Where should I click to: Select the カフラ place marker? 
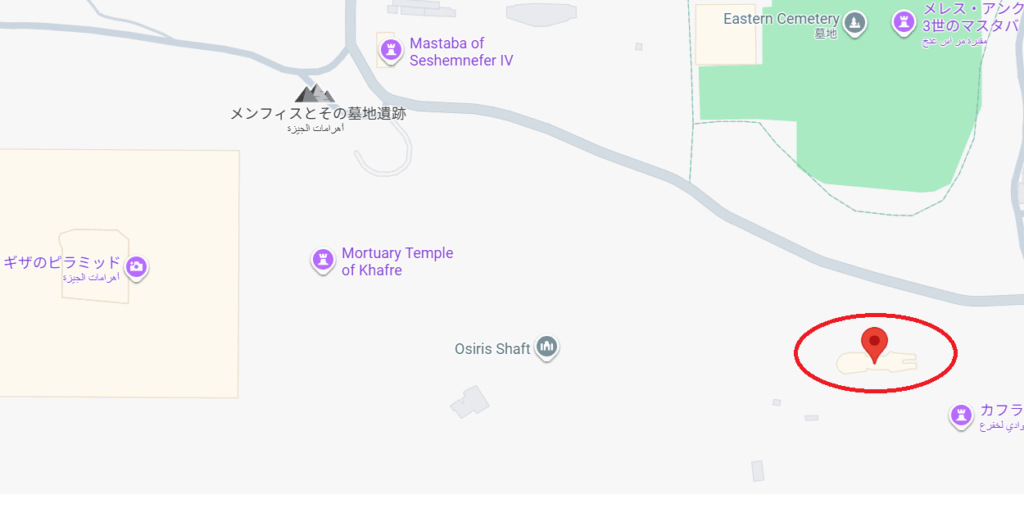point(961,414)
